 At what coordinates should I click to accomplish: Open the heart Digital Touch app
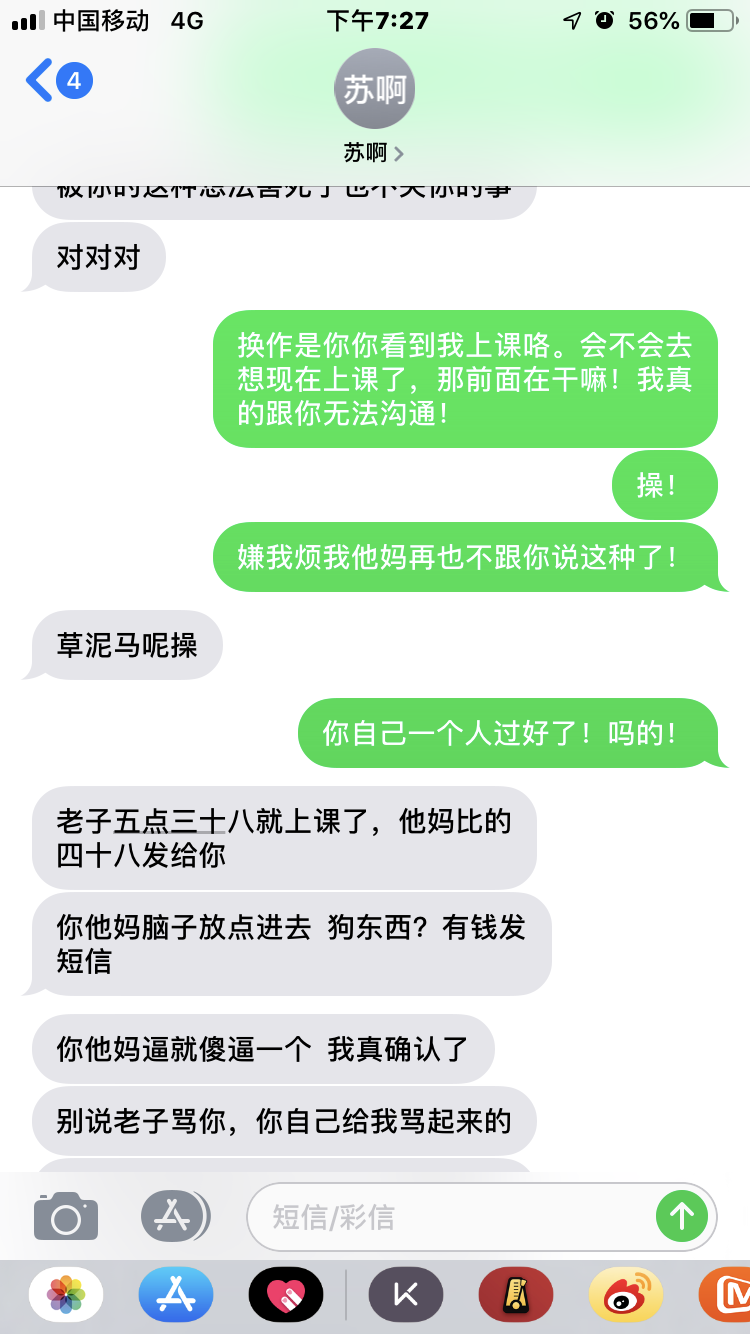(286, 1295)
